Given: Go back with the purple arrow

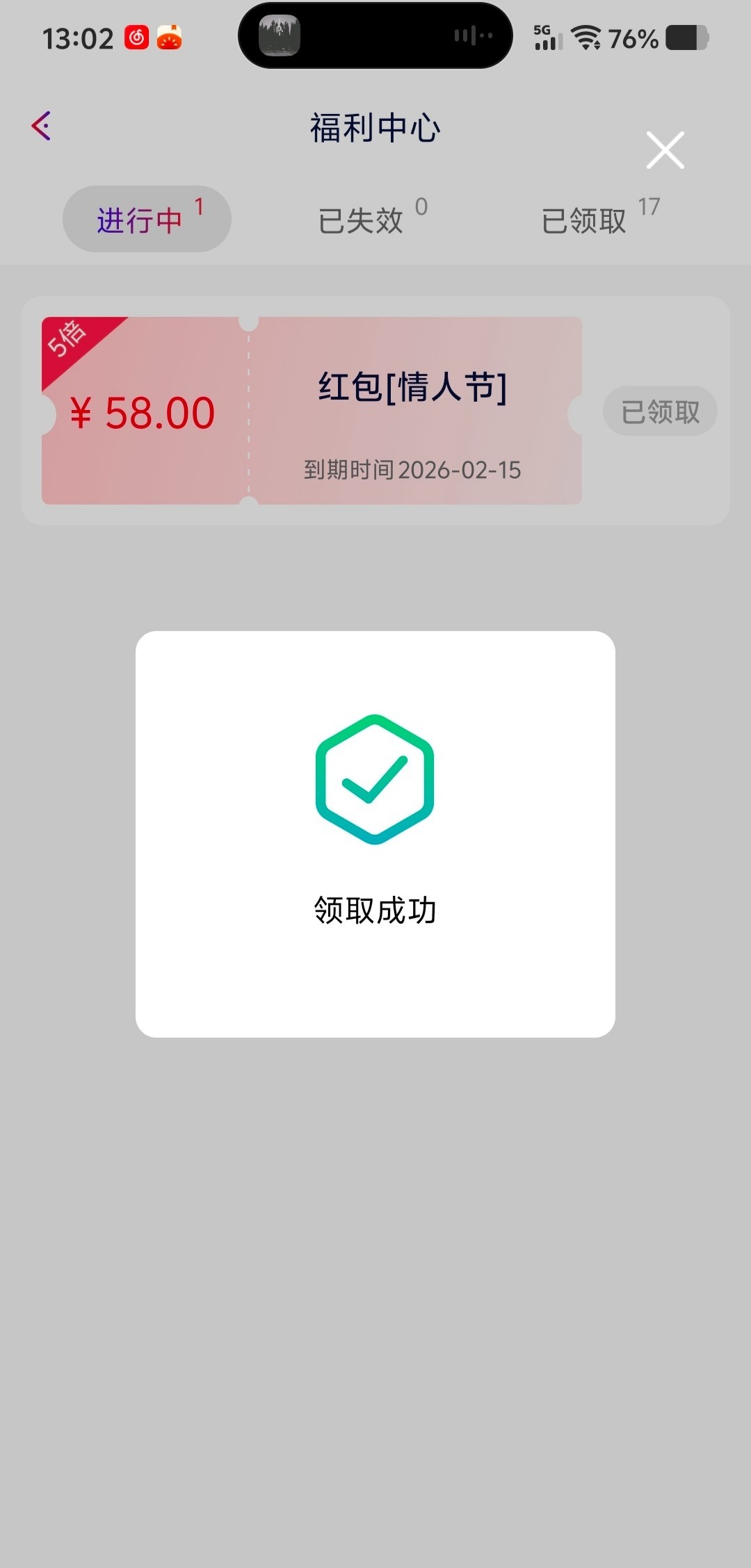Looking at the screenshot, I should coord(42,126).
